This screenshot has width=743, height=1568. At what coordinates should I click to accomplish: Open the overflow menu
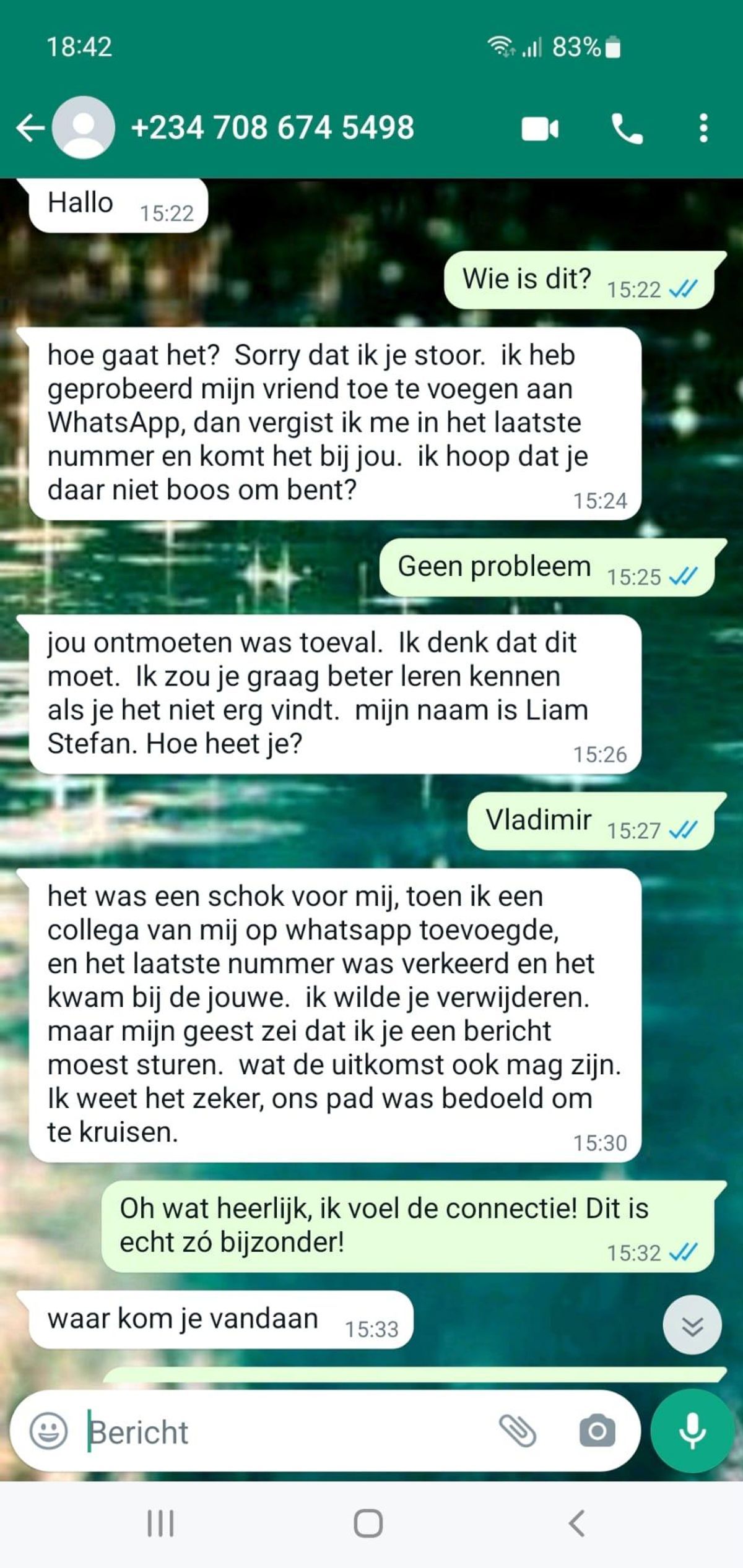pos(703,128)
